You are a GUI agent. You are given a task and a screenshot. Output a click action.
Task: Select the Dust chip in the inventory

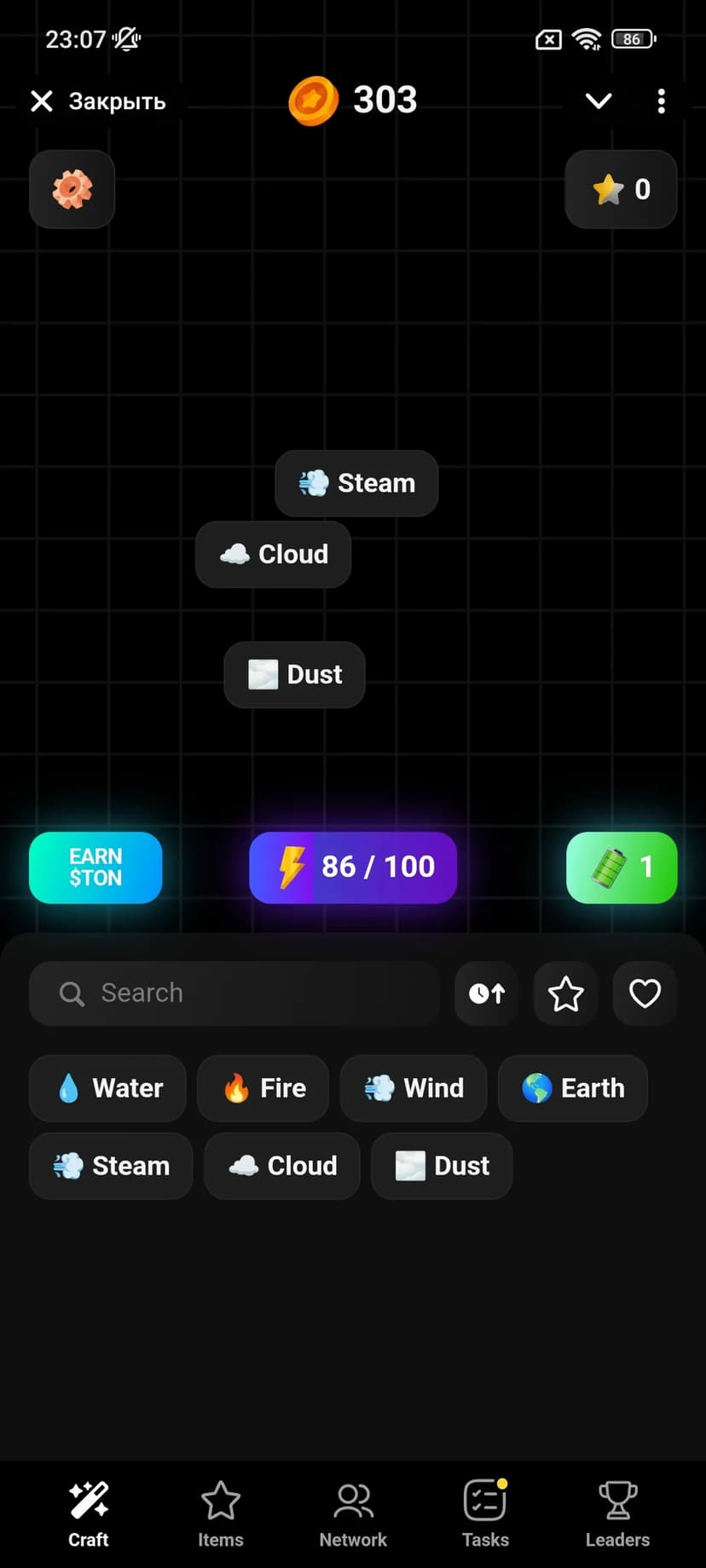(x=442, y=1166)
